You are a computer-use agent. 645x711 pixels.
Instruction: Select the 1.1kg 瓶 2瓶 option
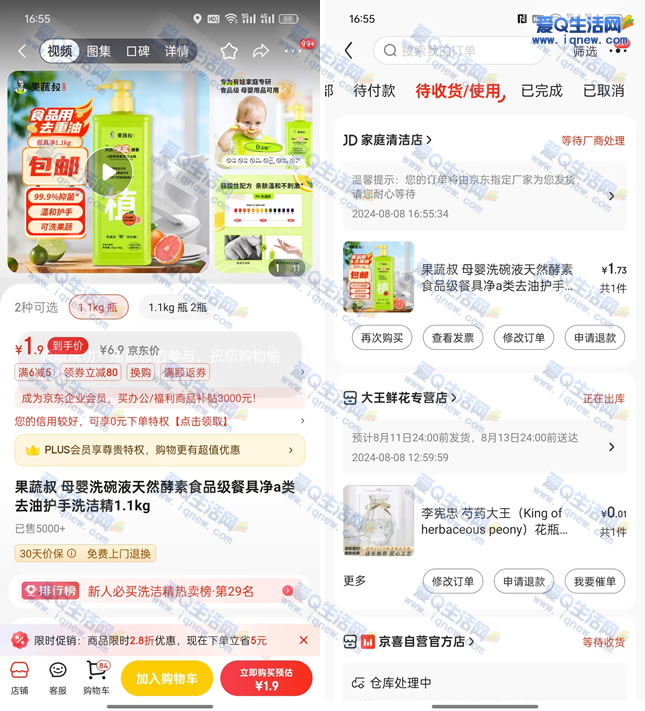(x=178, y=308)
